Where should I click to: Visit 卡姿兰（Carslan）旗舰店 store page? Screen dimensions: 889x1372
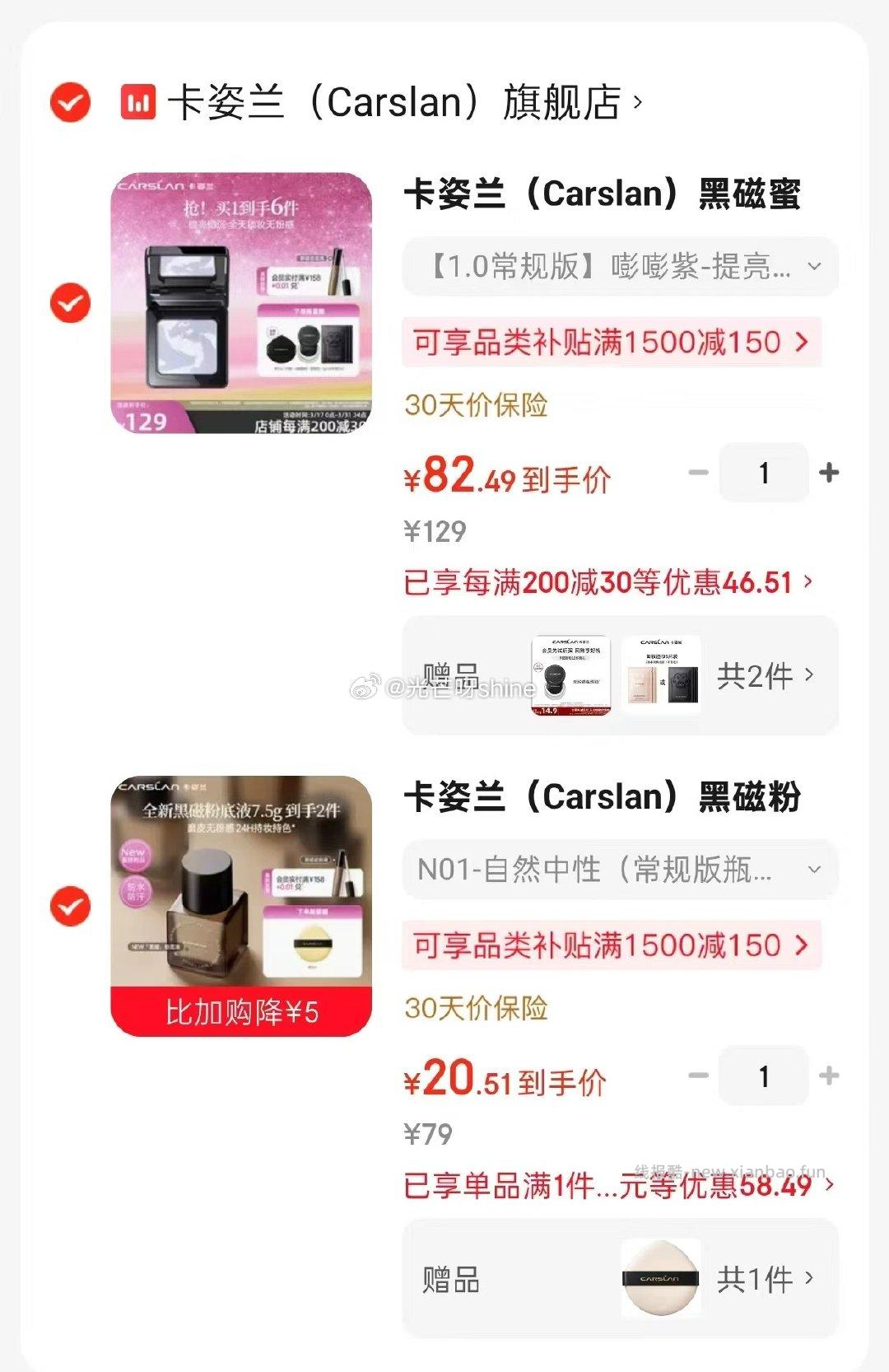pyautogui.click(x=395, y=102)
